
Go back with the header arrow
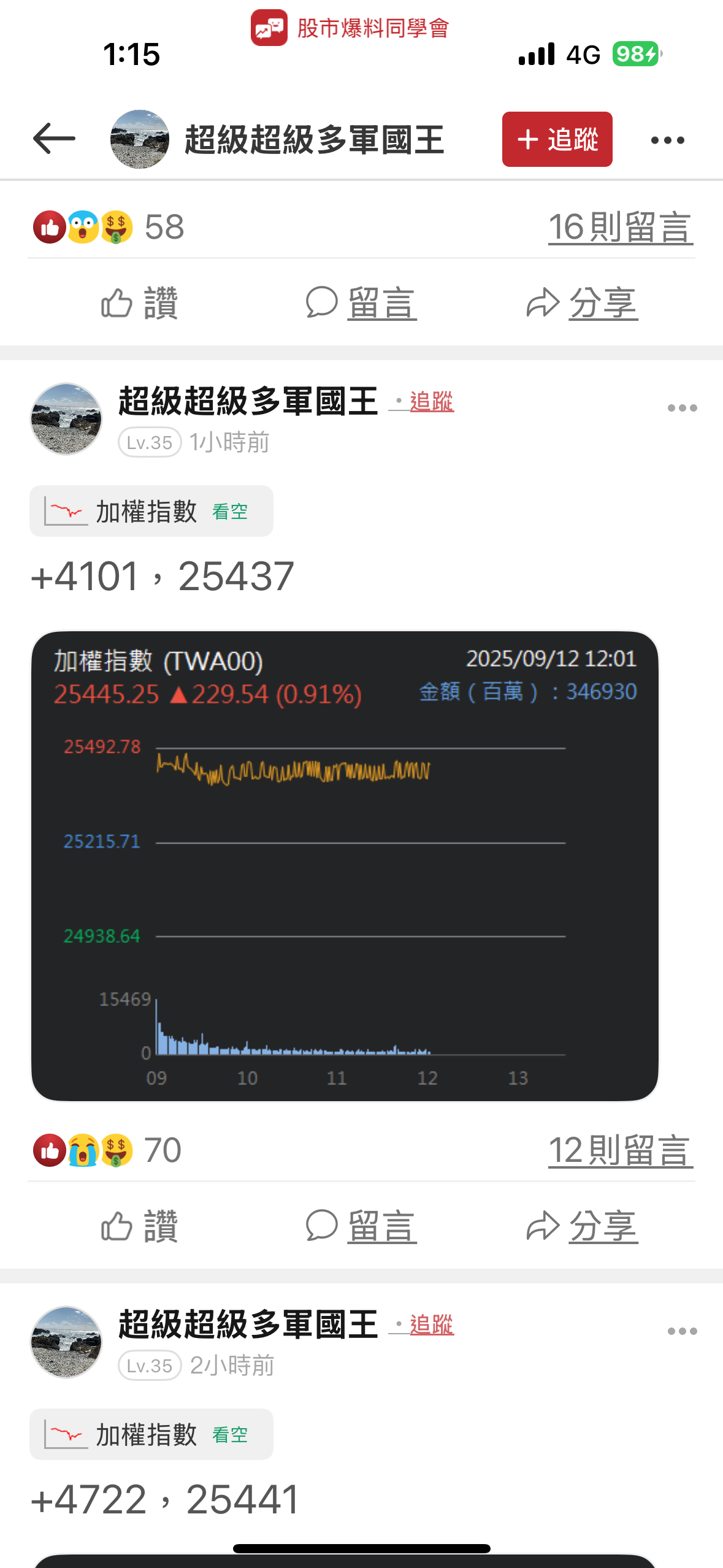click(x=54, y=139)
